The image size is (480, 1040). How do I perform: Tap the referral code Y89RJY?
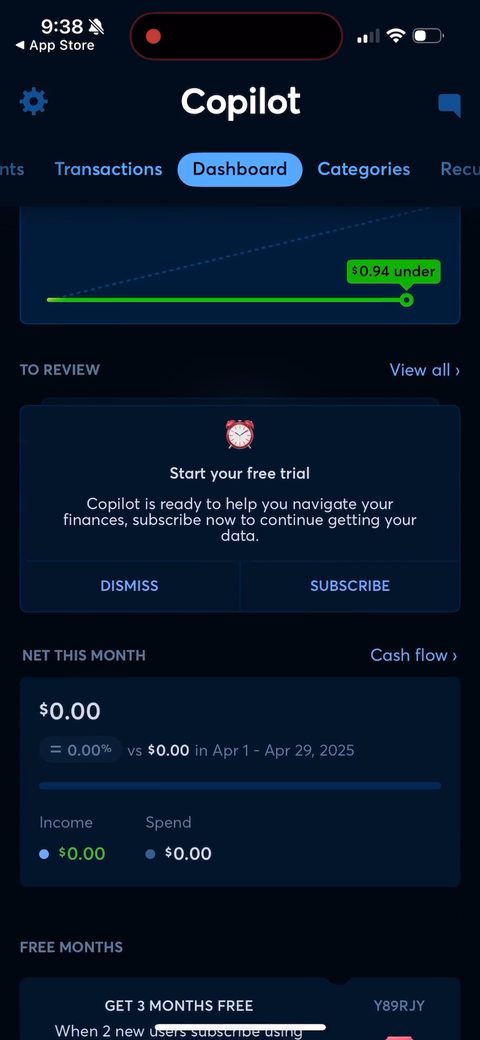click(399, 1006)
